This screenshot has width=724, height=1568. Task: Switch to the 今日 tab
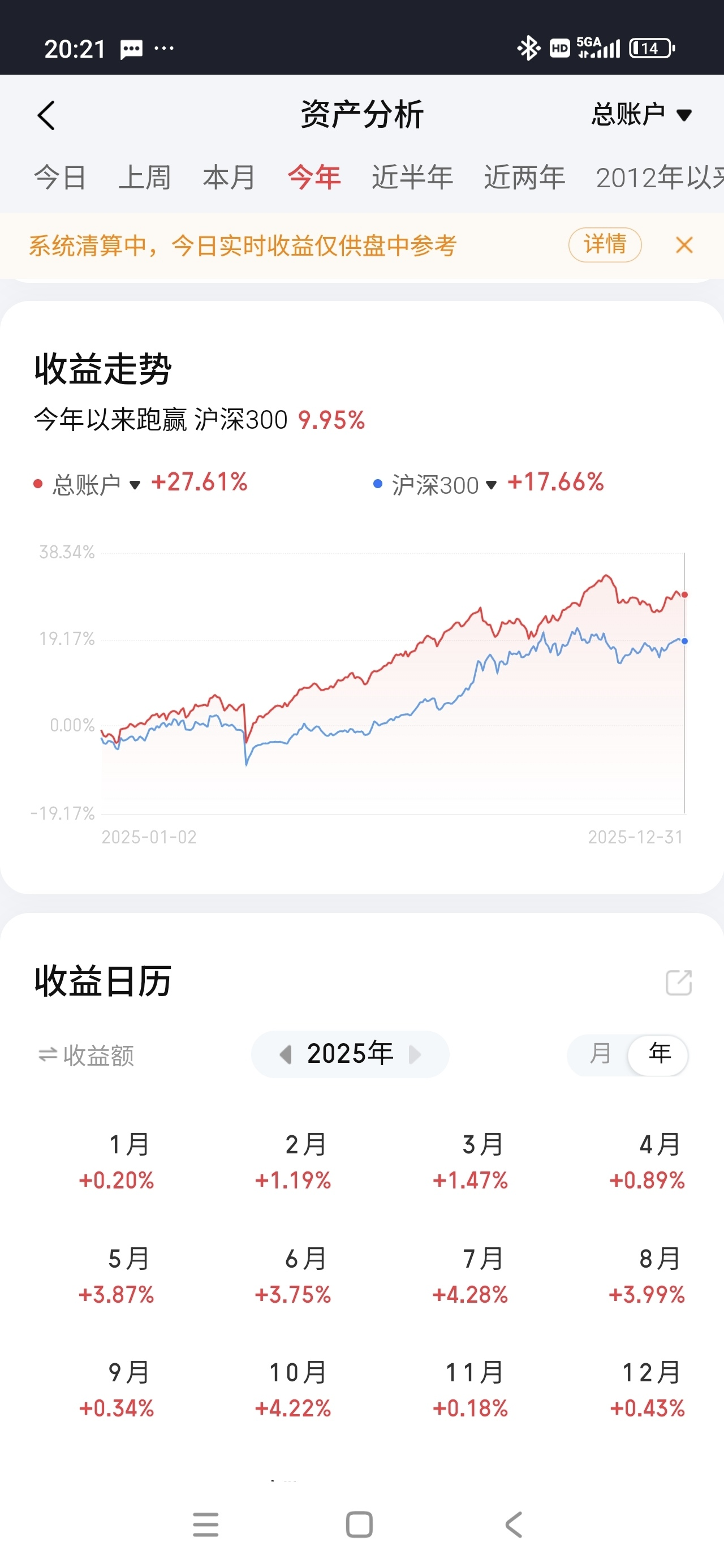point(60,178)
